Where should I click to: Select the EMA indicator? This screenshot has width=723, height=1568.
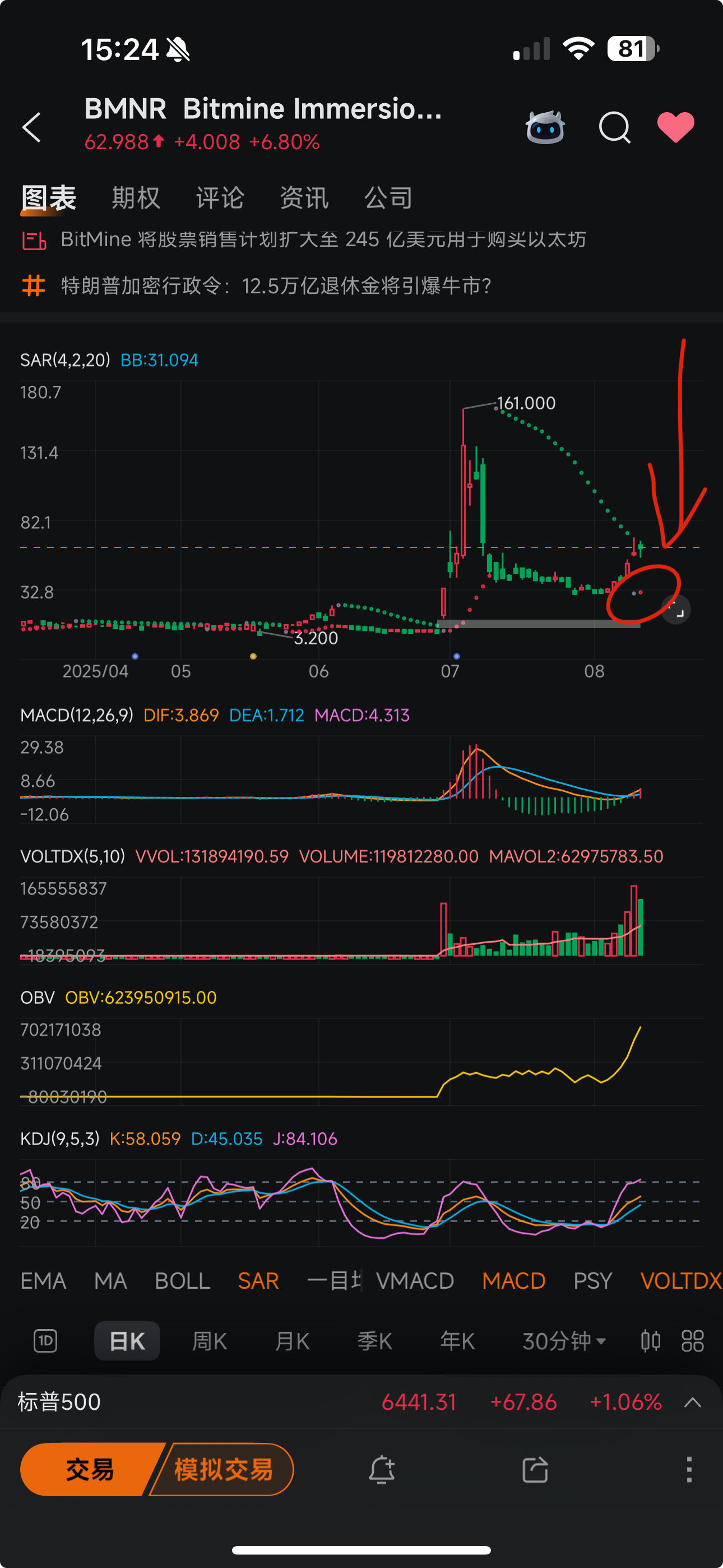point(43,1281)
